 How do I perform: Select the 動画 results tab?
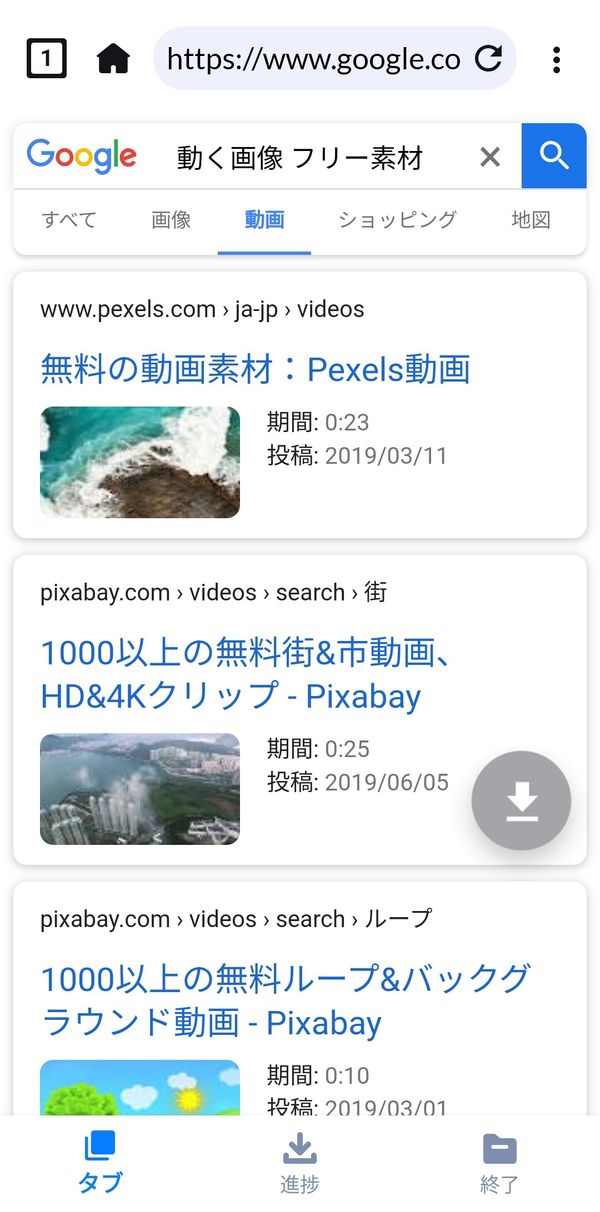tap(264, 219)
